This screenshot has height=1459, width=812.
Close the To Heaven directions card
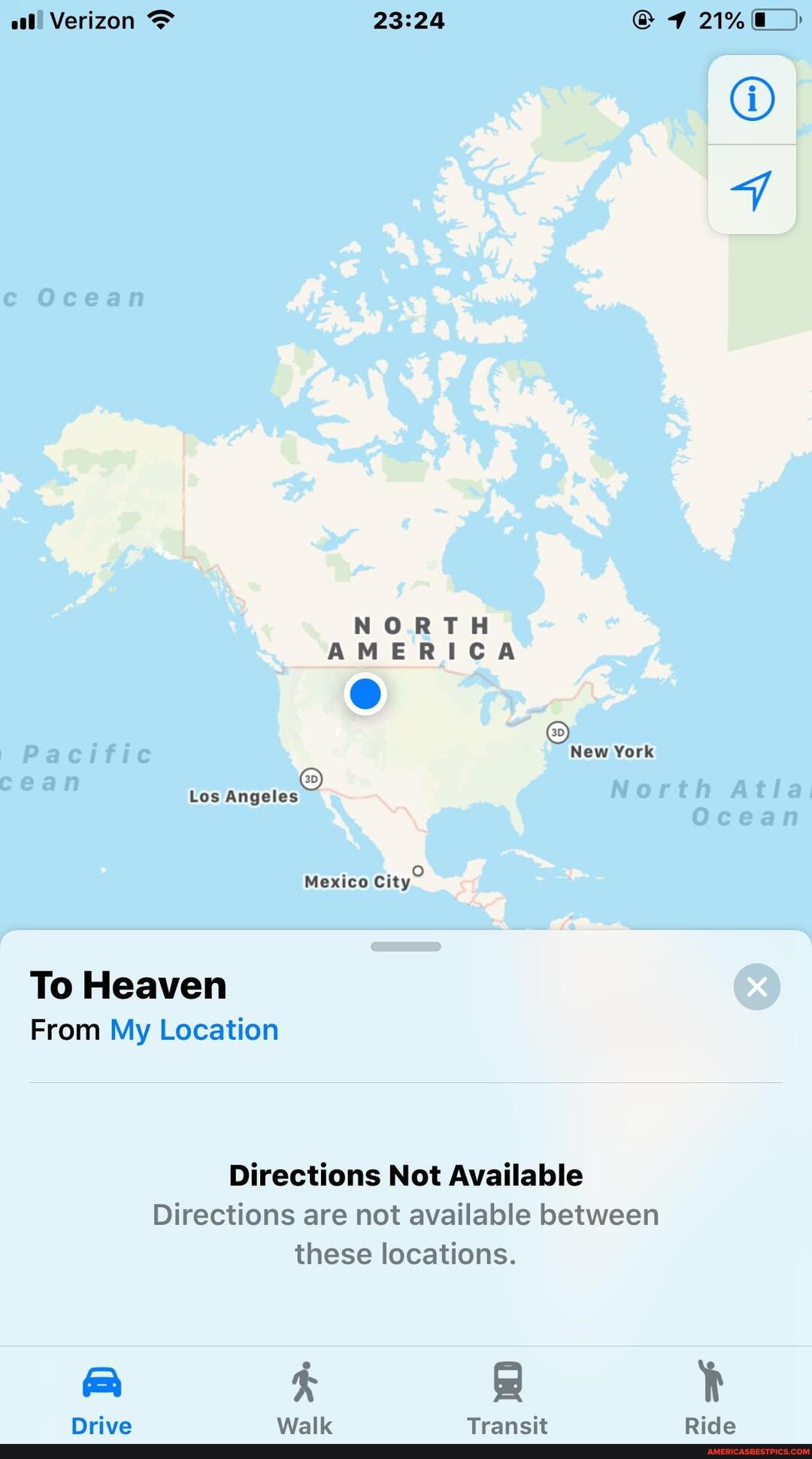(x=756, y=987)
